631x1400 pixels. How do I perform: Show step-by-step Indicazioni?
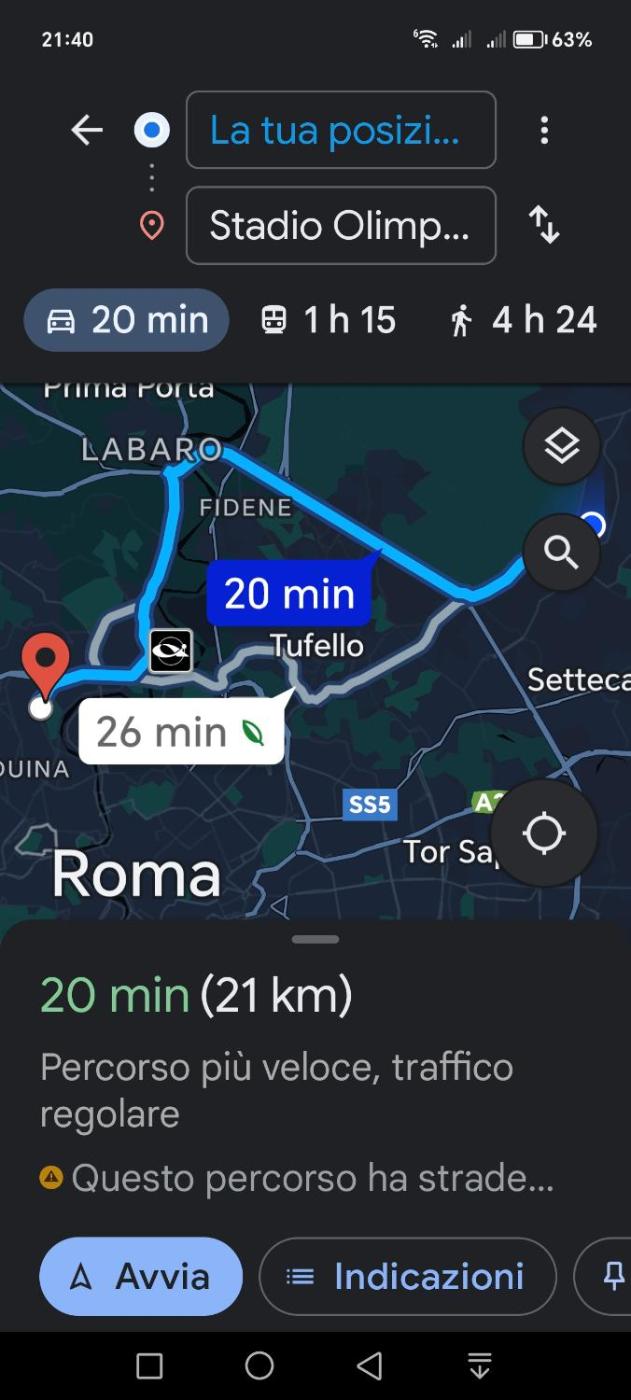click(407, 1276)
